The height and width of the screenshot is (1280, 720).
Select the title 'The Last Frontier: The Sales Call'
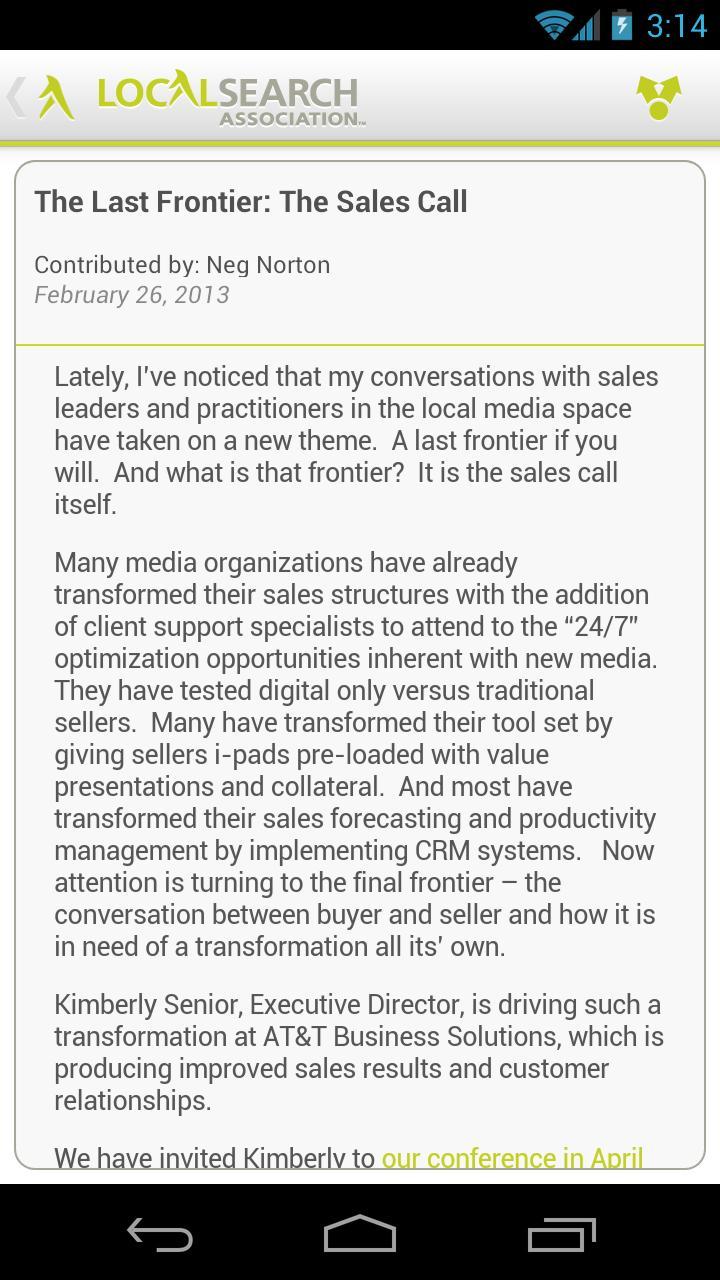point(250,201)
